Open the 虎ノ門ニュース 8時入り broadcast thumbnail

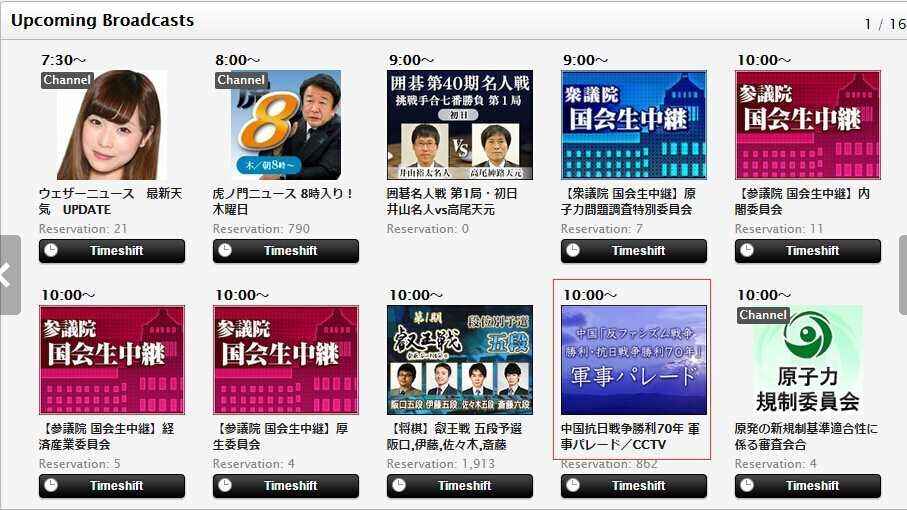[x=286, y=125]
